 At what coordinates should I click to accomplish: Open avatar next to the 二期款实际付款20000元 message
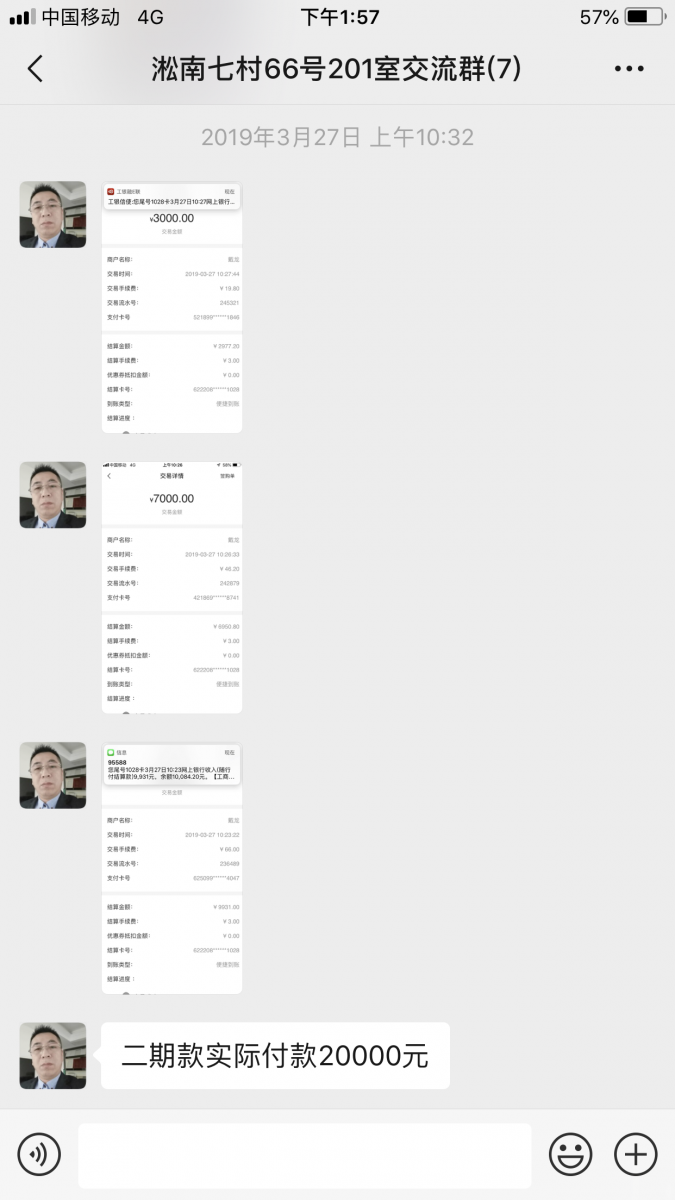tap(53, 1055)
